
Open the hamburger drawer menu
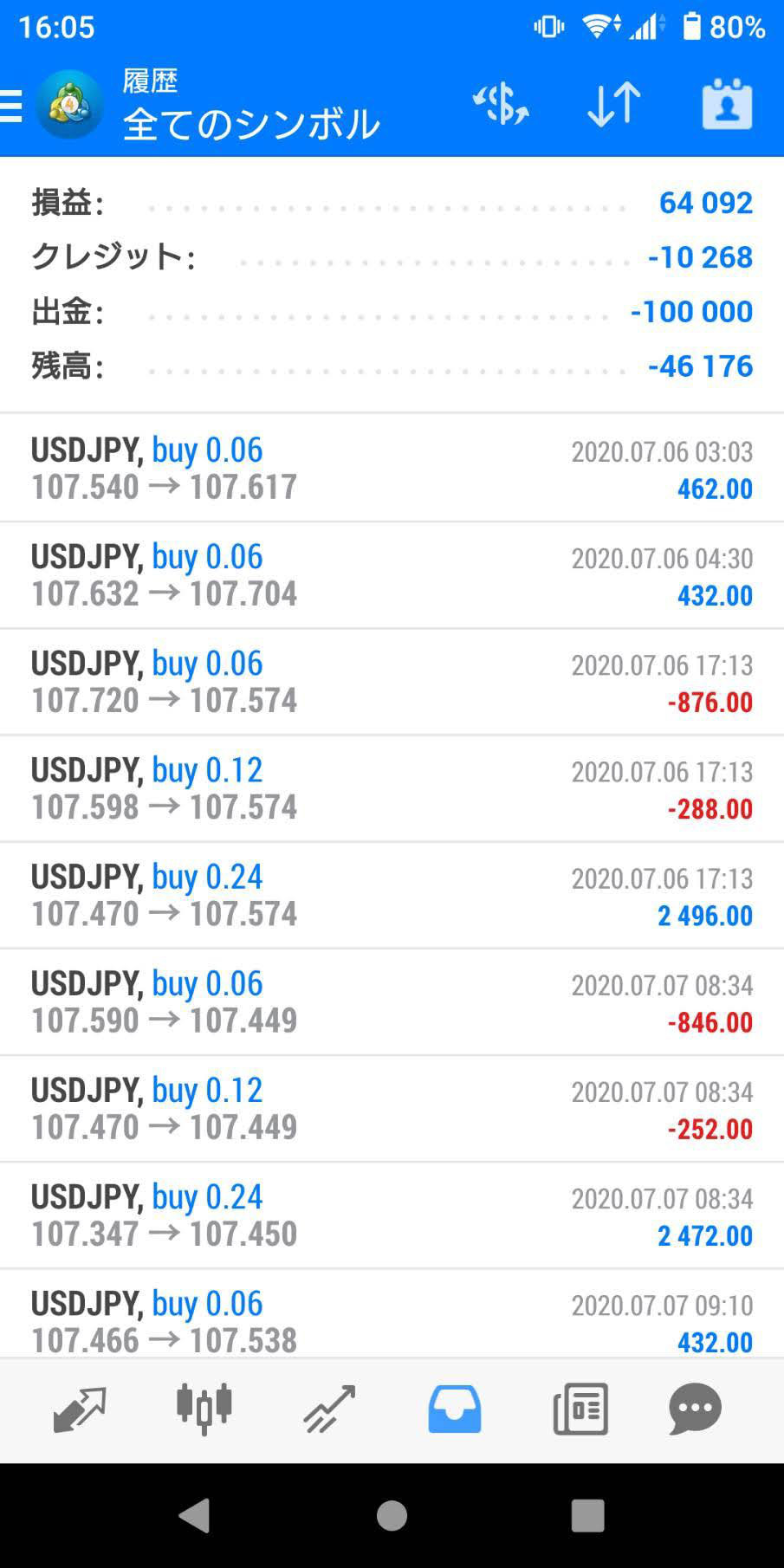pos(11,106)
